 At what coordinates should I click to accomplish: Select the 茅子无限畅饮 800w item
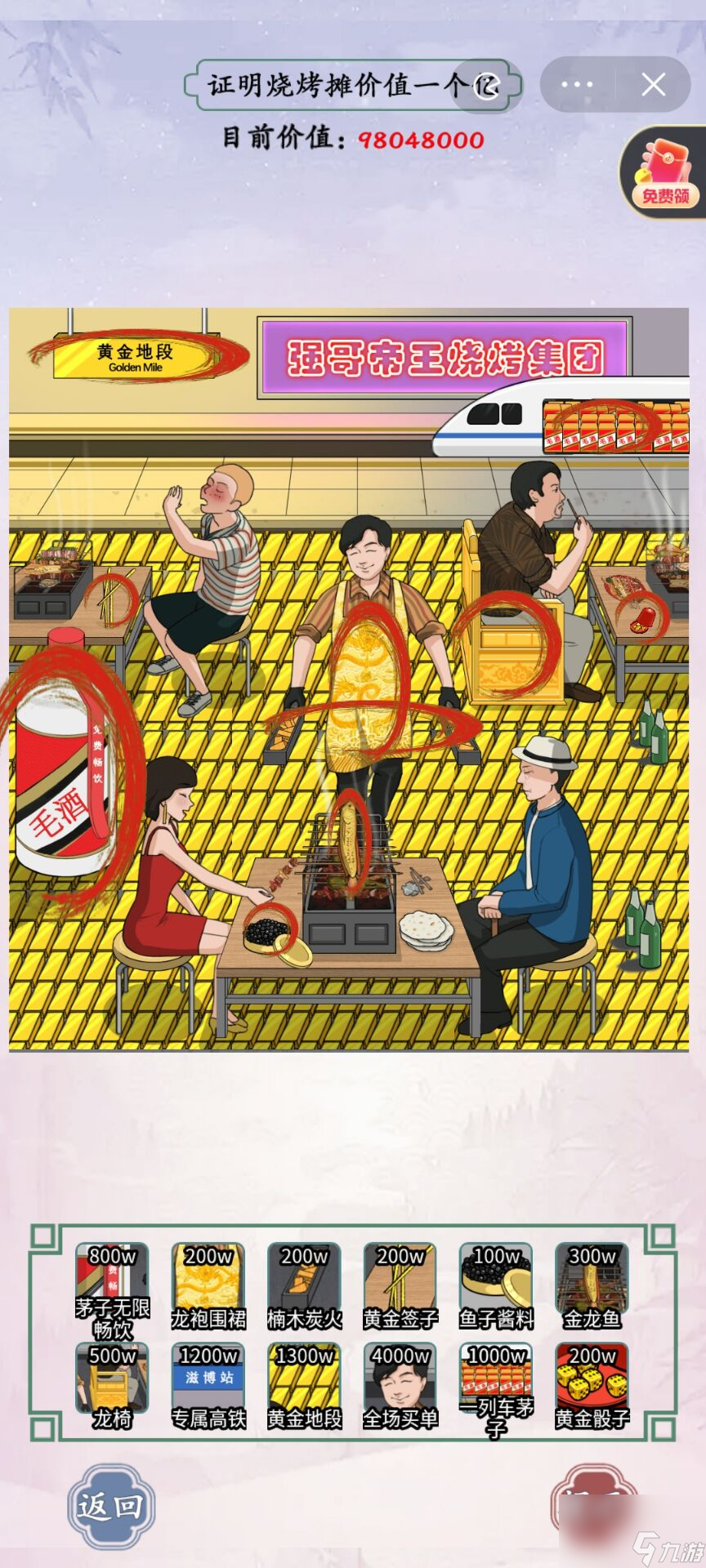[x=113, y=1283]
